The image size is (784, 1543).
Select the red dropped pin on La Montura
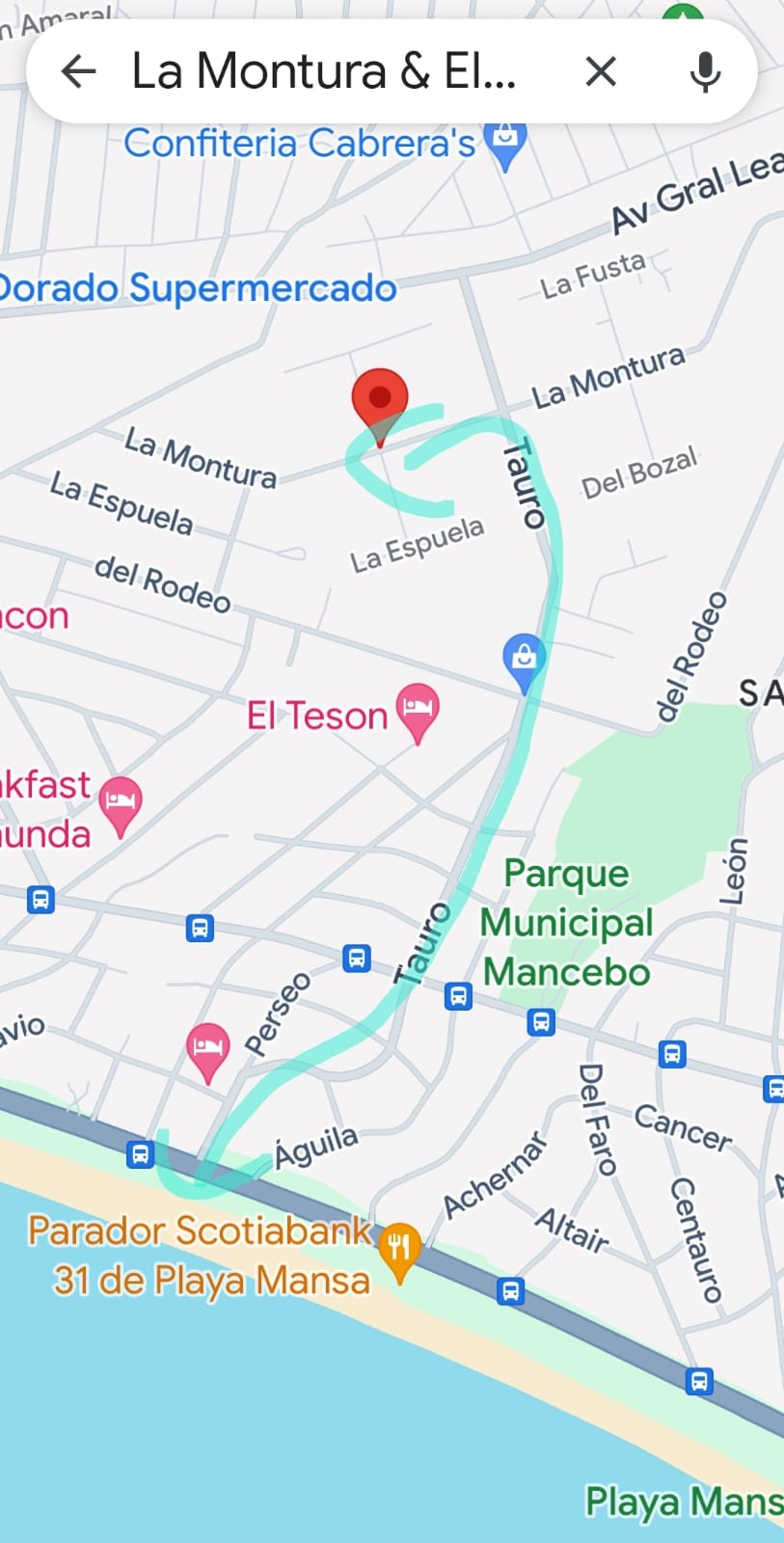point(380,400)
